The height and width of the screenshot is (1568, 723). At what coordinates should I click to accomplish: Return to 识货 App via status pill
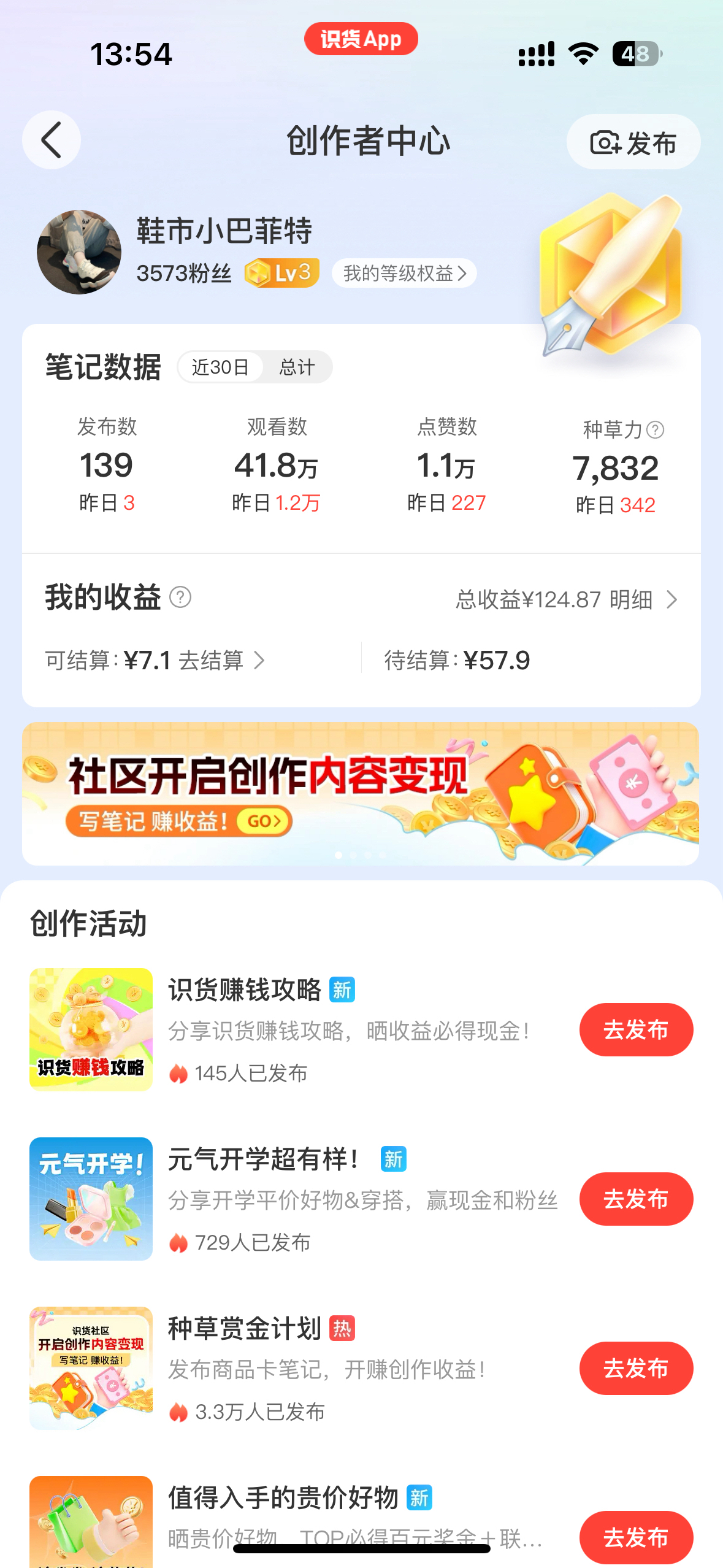click(361, 39)
